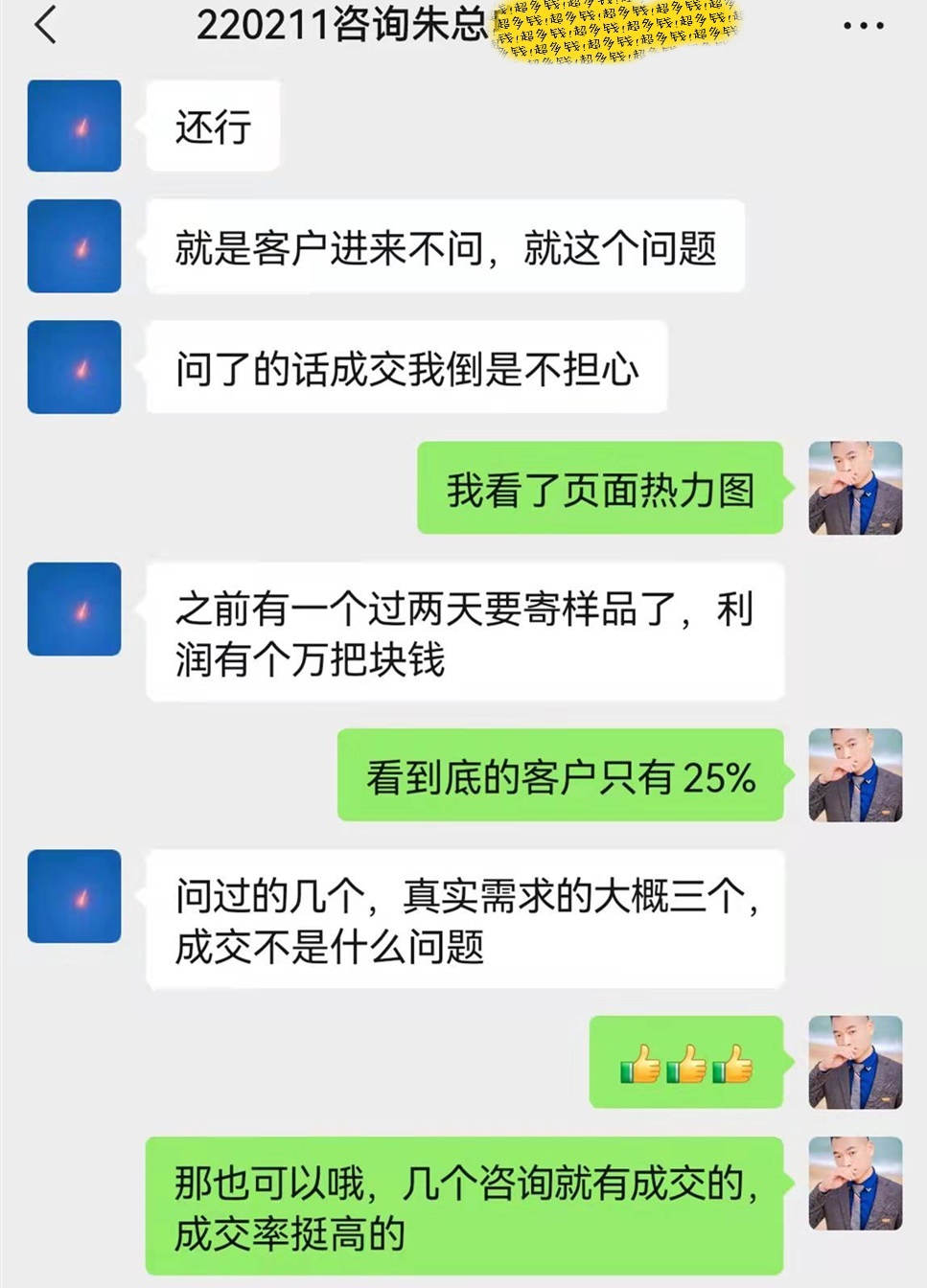Go back from the chat

pyautogui.click(x=45, y=25)
